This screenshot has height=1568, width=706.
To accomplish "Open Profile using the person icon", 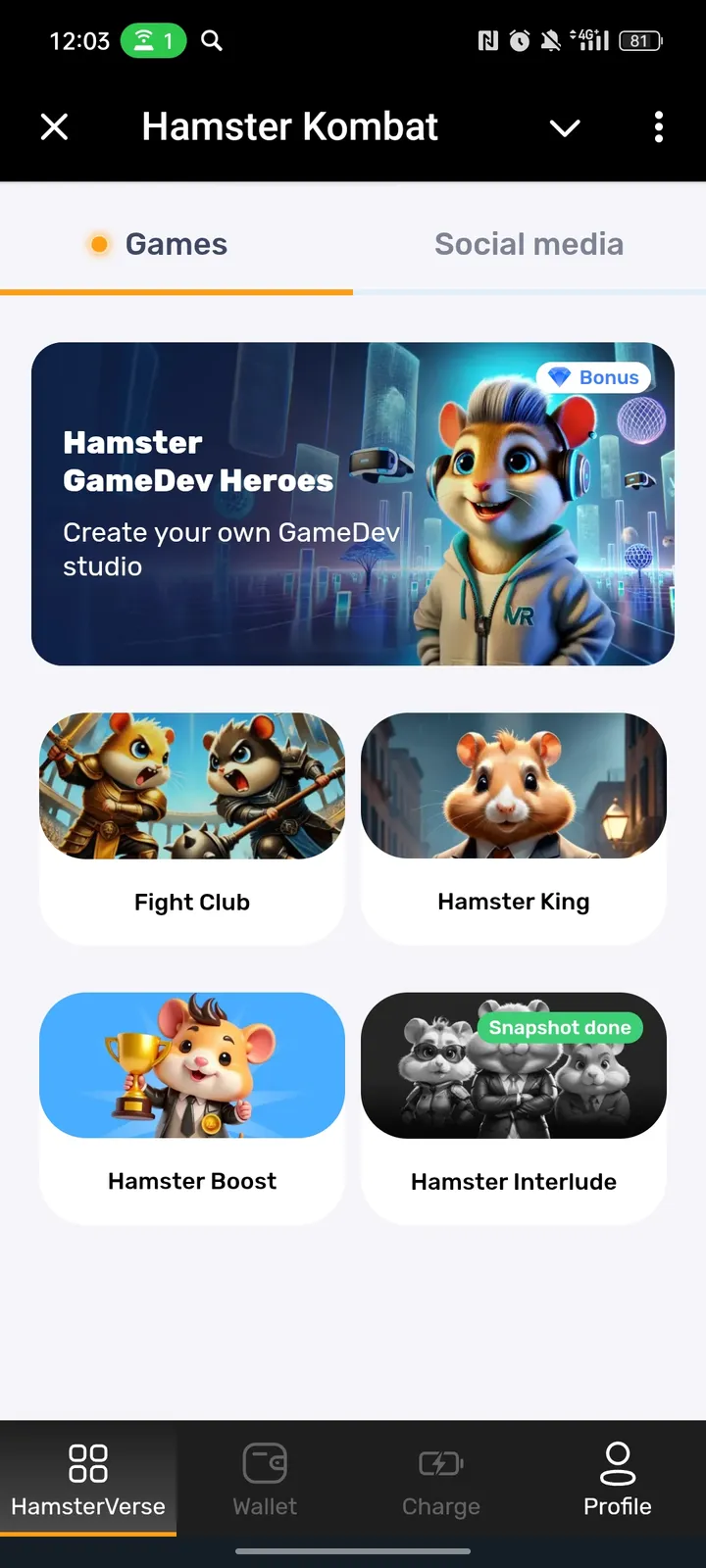I will pyautogui.click(x=618, y=1458).
